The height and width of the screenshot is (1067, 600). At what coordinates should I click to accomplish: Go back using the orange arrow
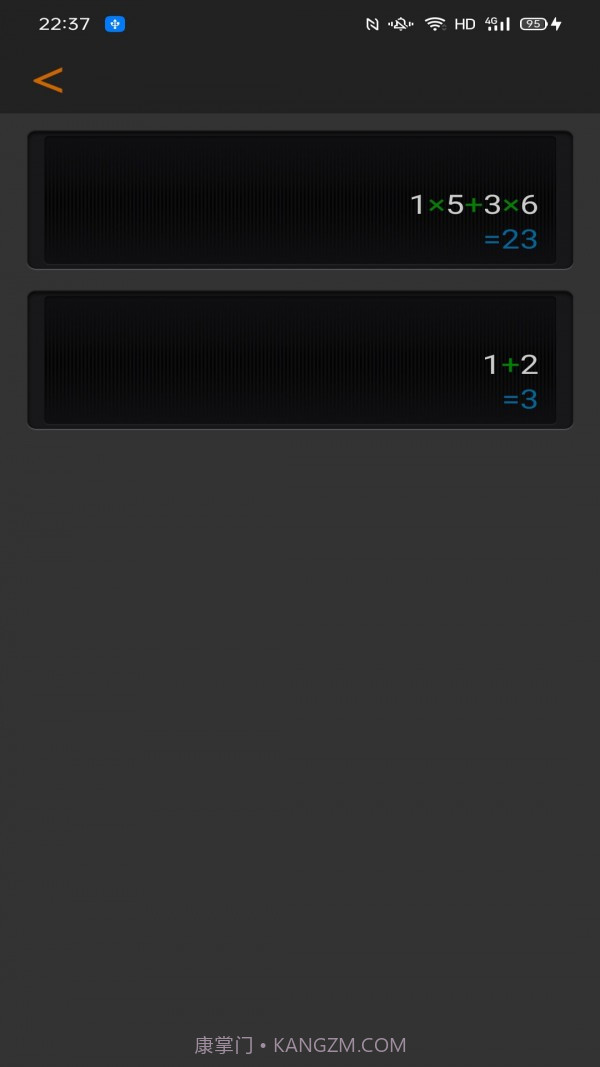(x=48, y=80)
